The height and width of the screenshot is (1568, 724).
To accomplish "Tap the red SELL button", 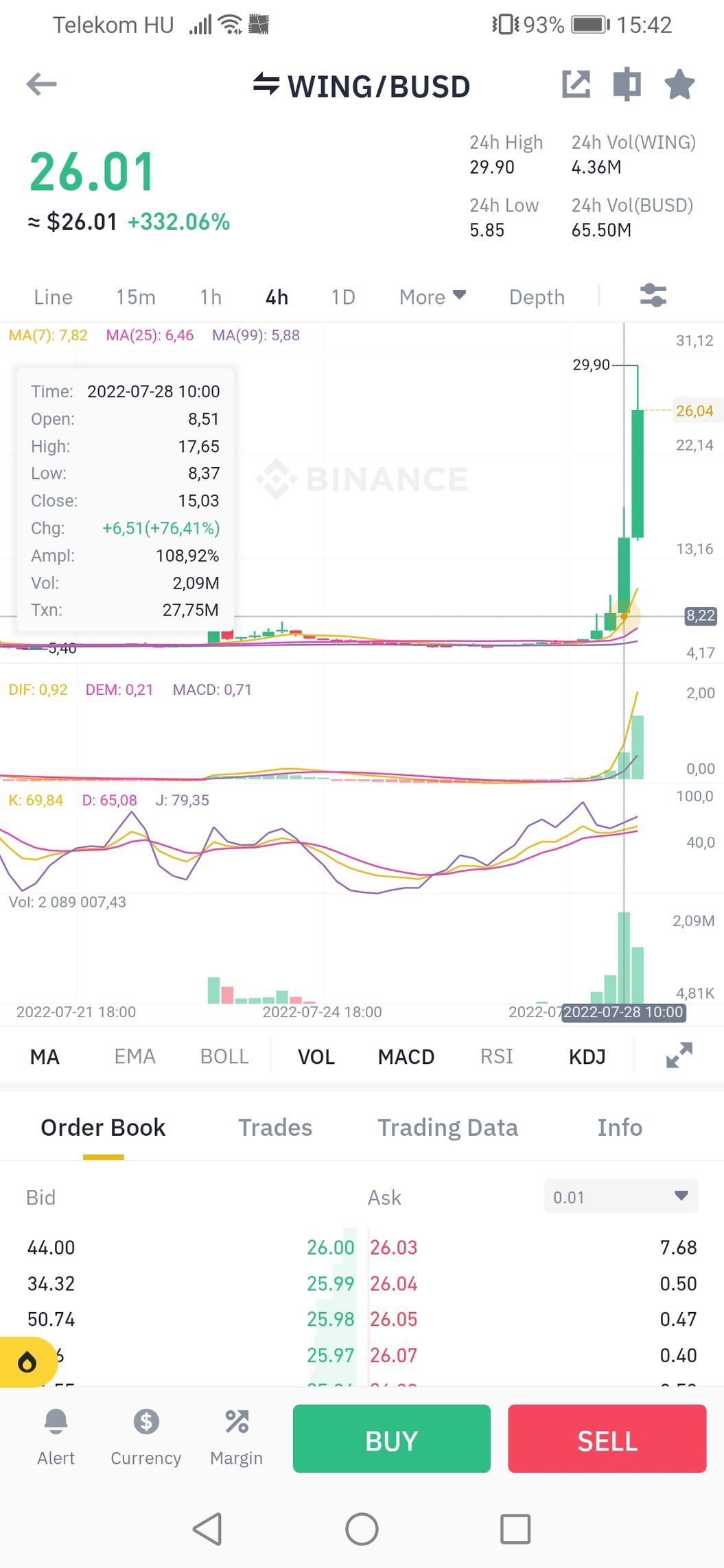I will (x=607, y=1439).
